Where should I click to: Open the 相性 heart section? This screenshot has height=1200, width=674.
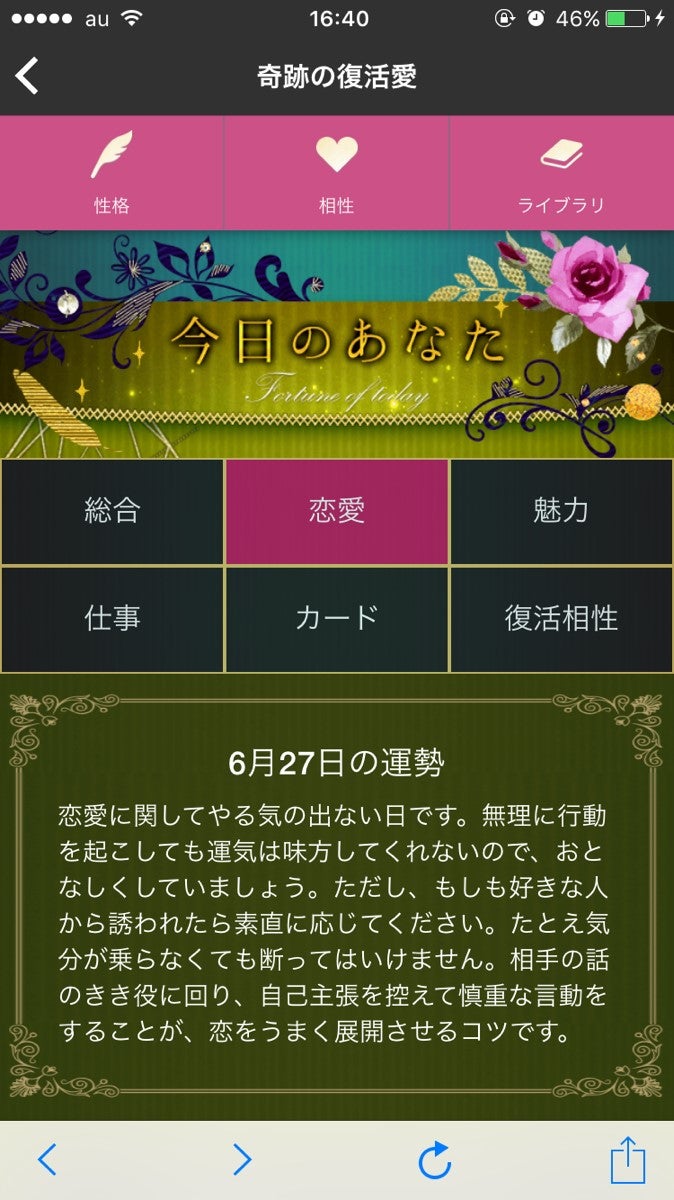(337, 173)
